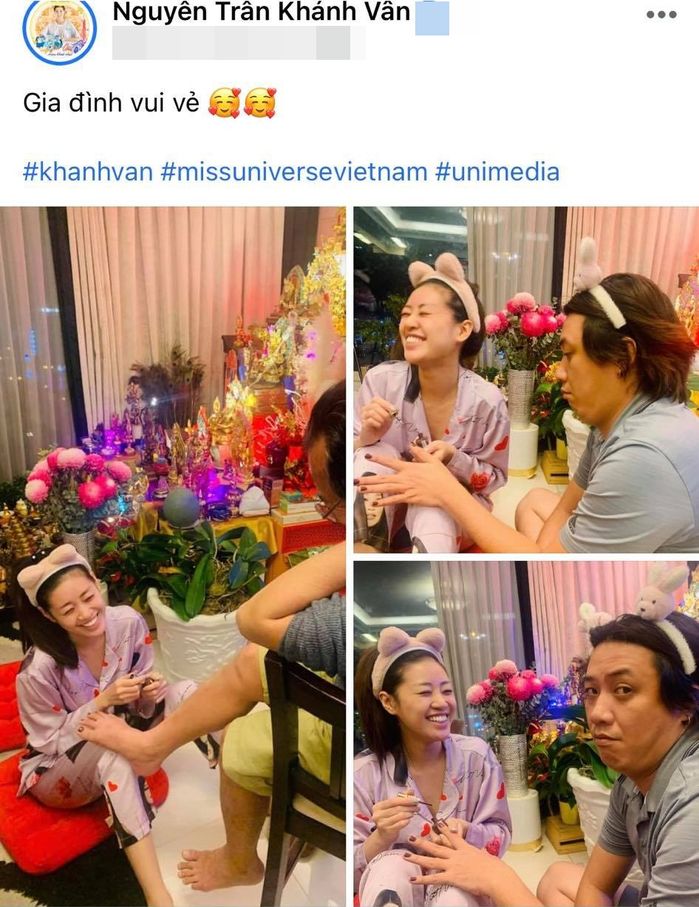Open the large photo with the flower altar

(172, 556)
